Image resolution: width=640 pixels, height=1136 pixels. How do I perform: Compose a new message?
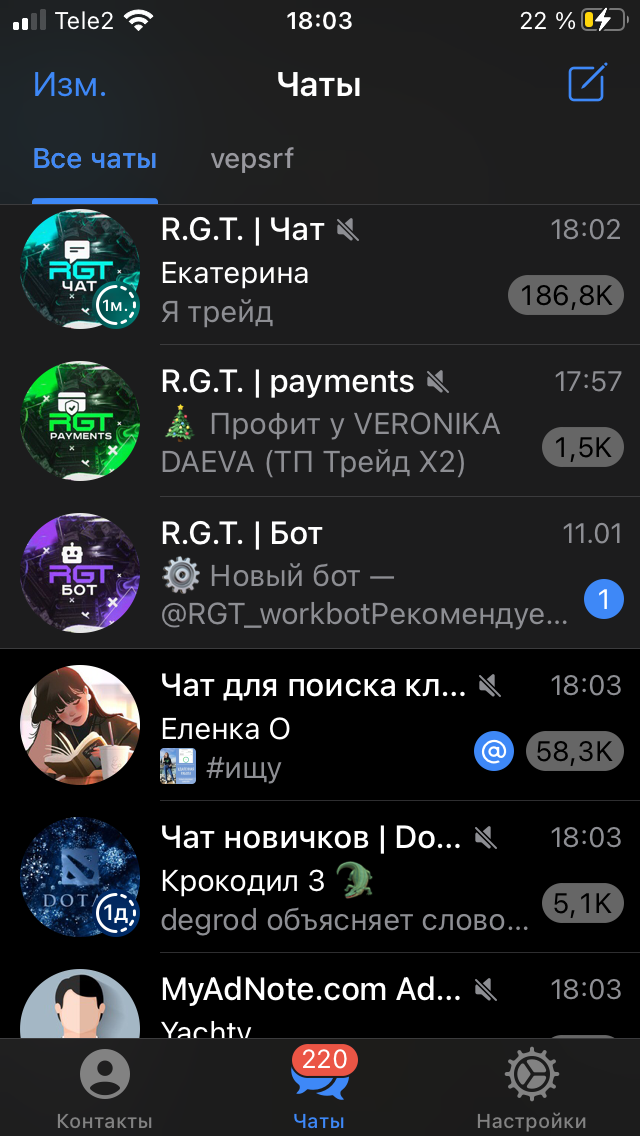[x=587, y=84]
